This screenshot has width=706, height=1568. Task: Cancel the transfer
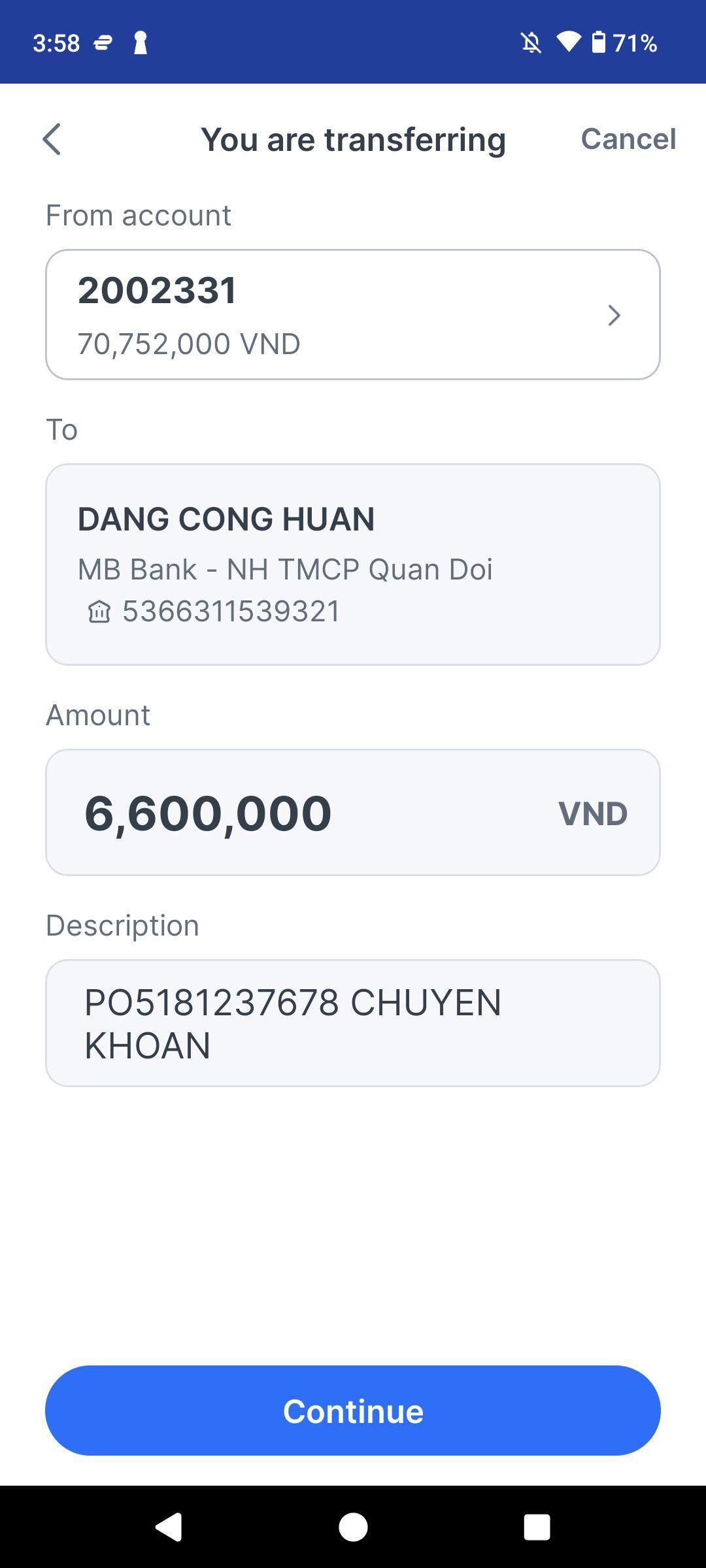(x=628, y=139)
